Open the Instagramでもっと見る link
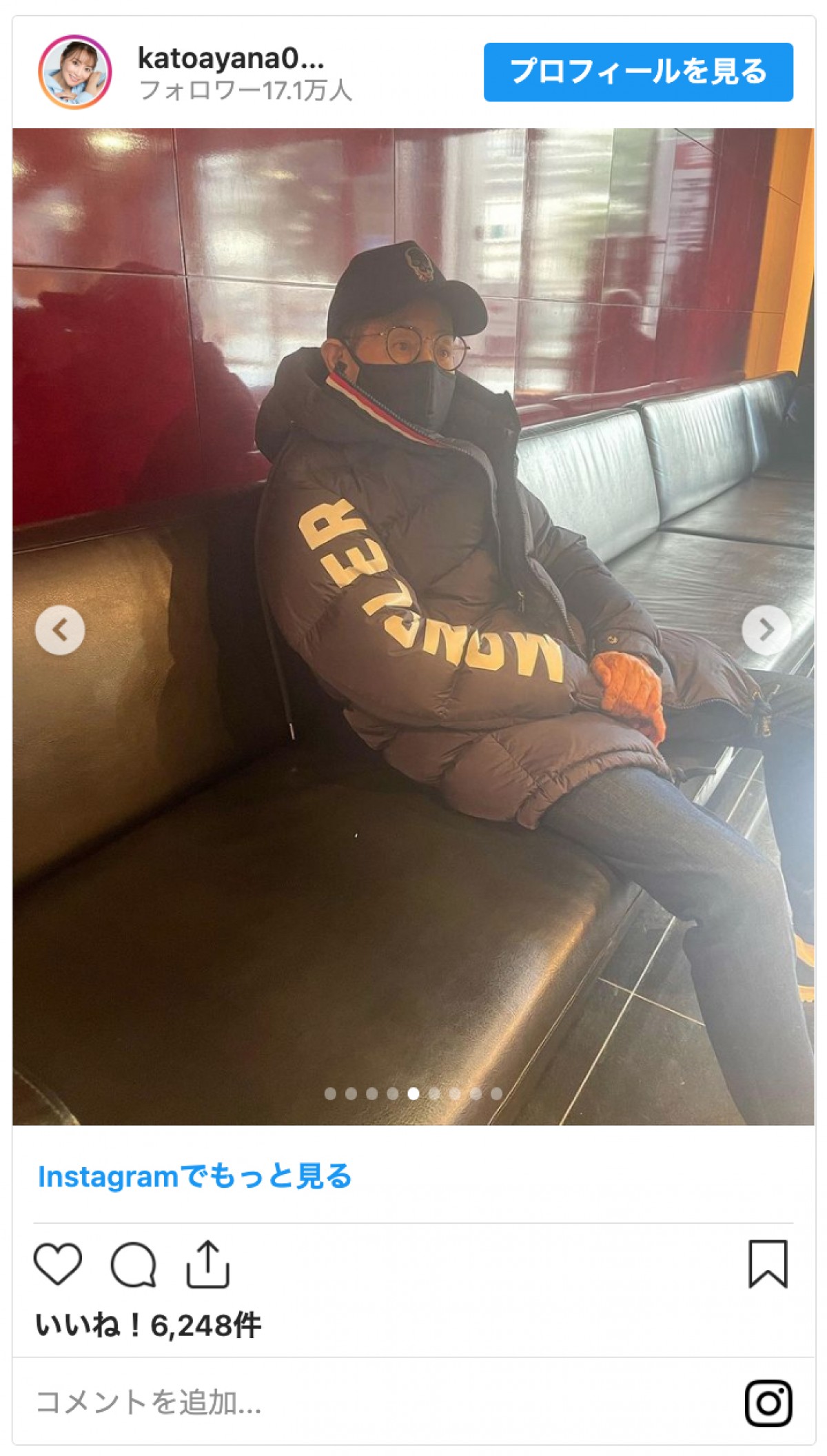The height and width of the screenshot is (1456, 827). [x=195, y=1177]
